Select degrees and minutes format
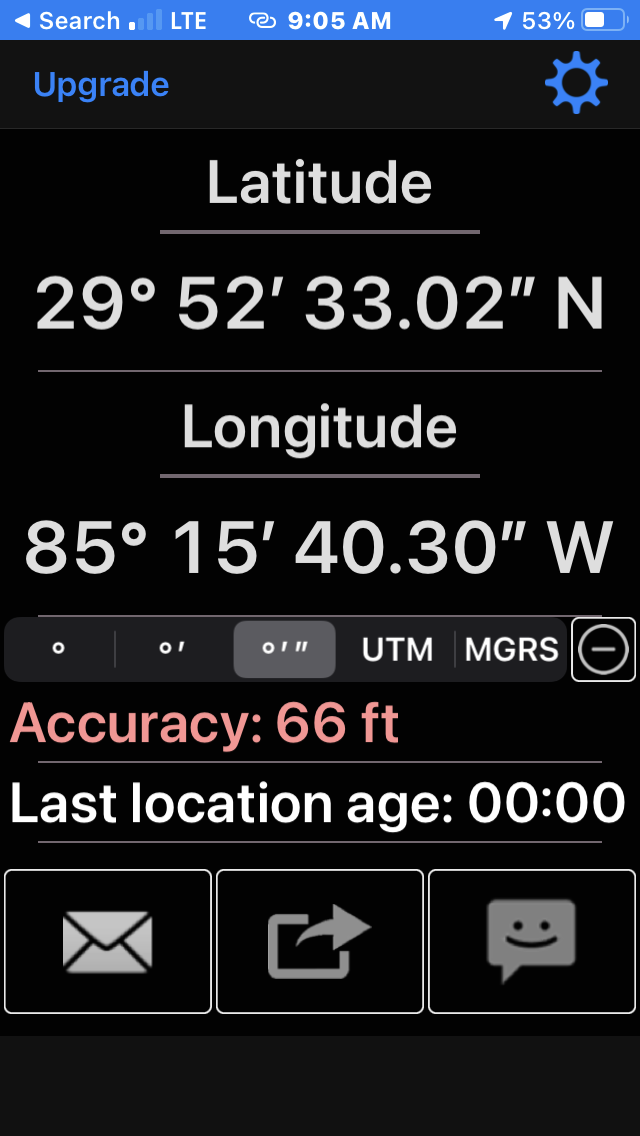Image resolution: width=640 pixels, height=1136 pixels. [173, 649]
